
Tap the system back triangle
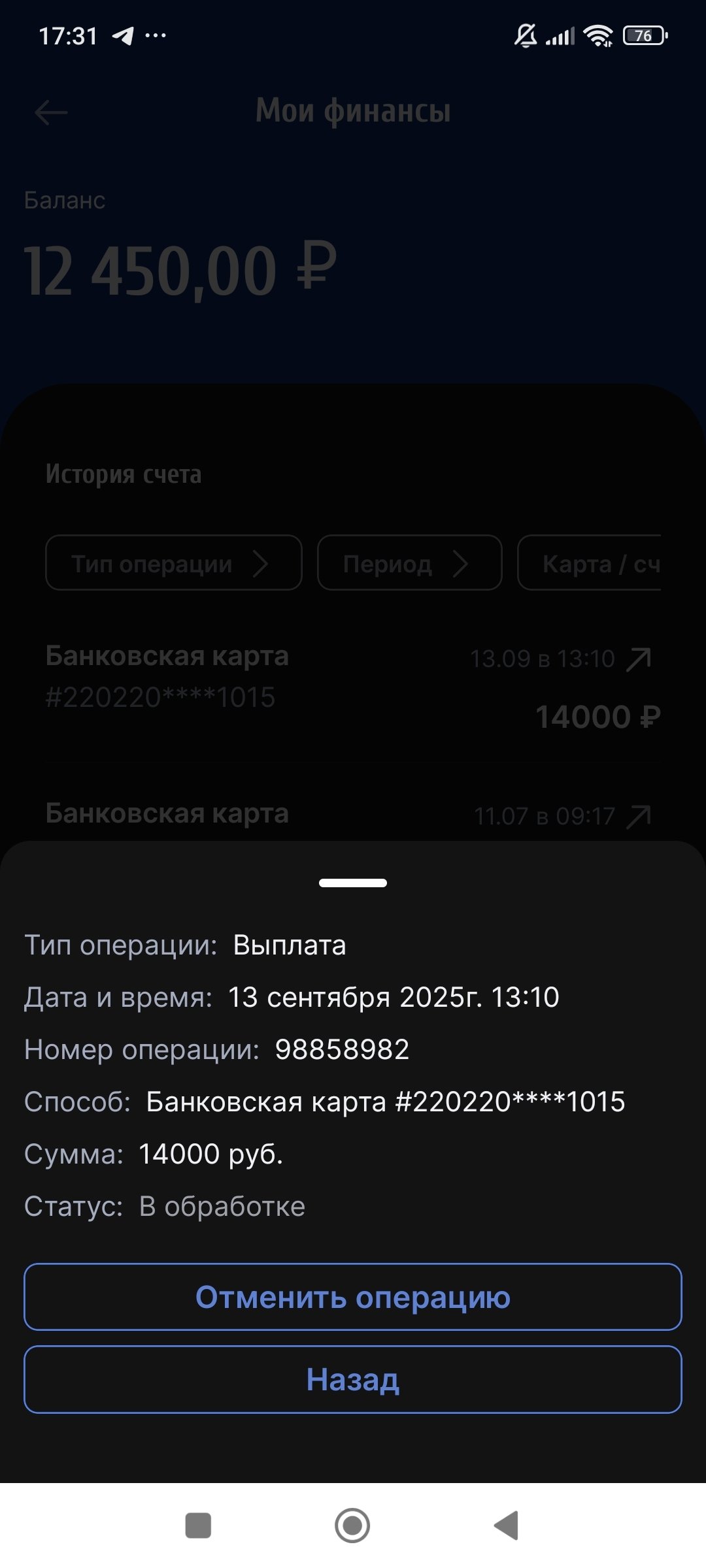[507, 1526]
